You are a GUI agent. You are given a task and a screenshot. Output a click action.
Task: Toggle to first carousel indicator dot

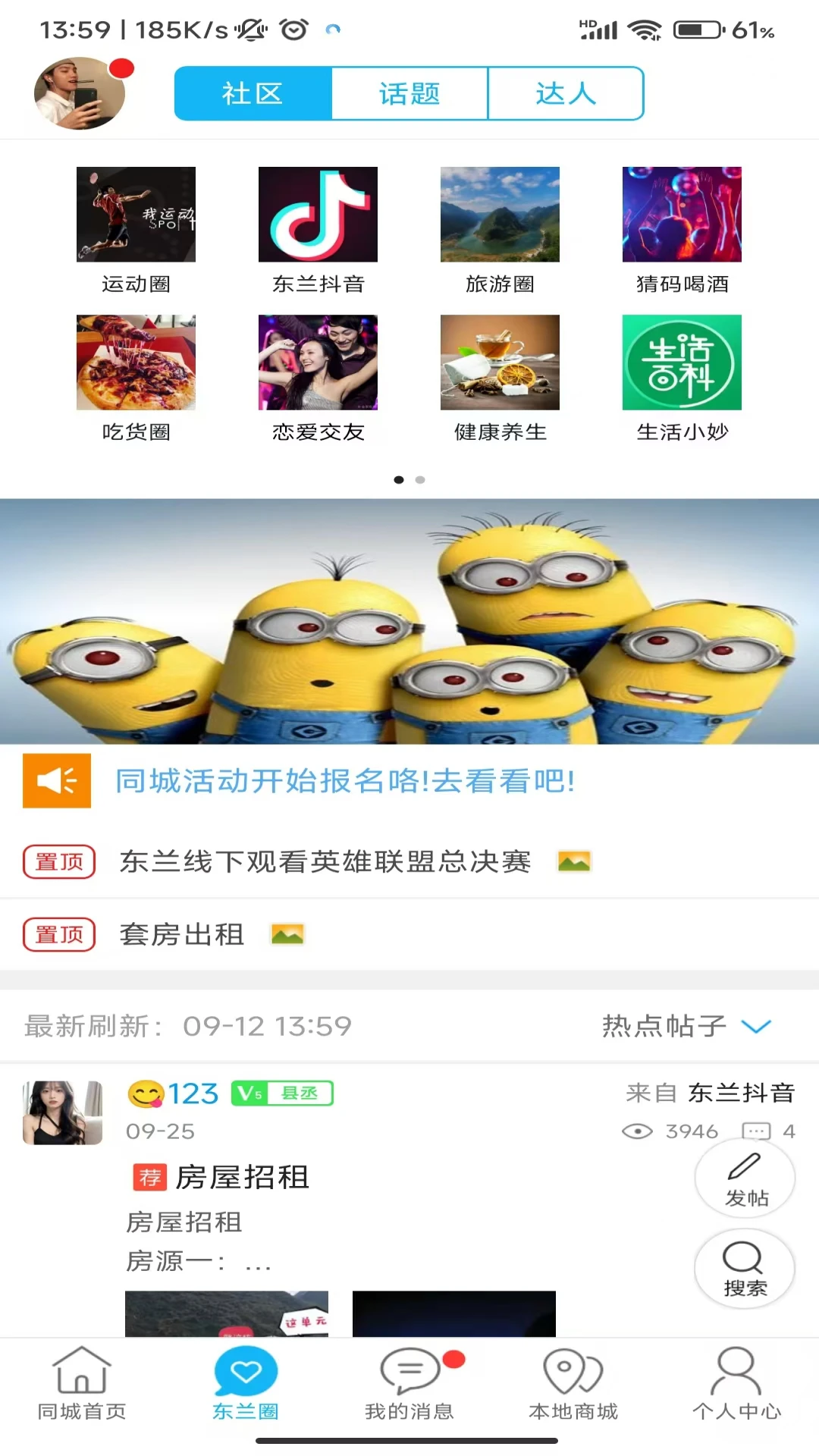tap(397, 479)
